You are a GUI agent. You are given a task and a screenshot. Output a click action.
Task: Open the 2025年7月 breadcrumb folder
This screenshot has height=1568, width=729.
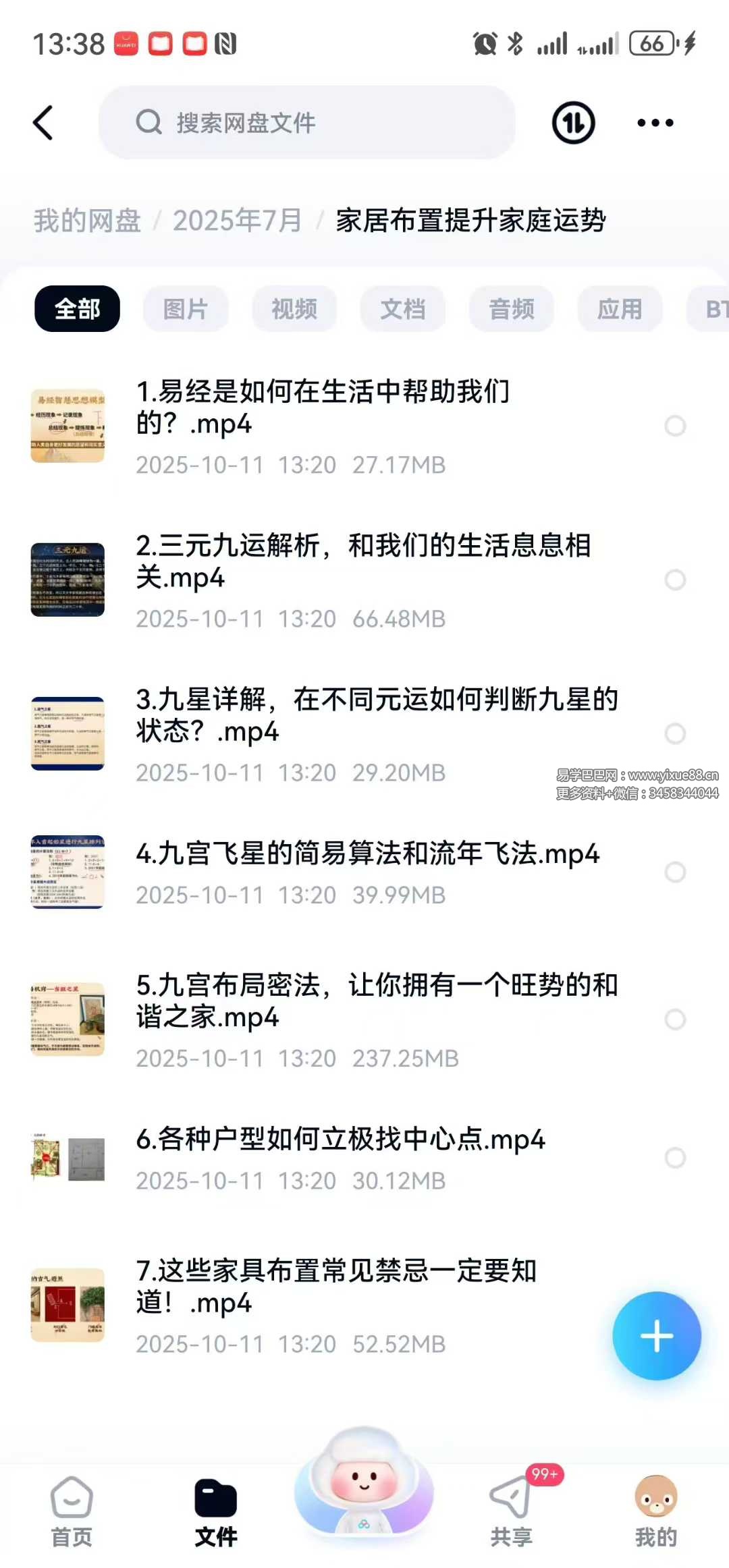coord(237,221)
